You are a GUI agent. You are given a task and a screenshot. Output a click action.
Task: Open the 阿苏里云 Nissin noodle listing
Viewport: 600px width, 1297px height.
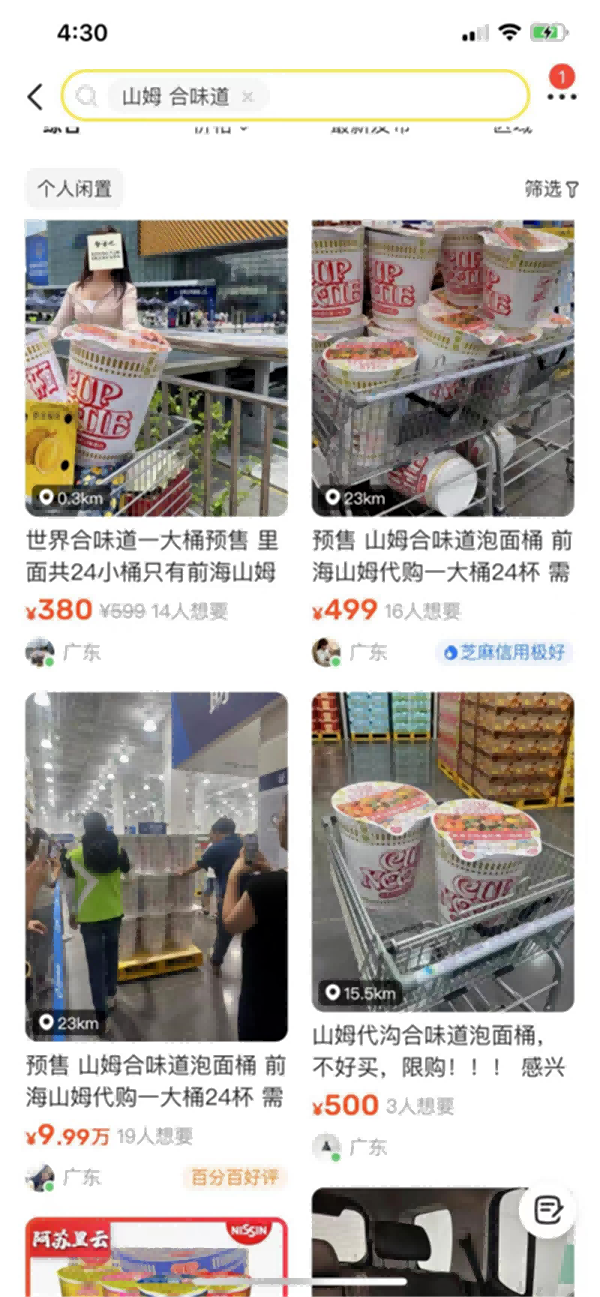[156, 1255]
